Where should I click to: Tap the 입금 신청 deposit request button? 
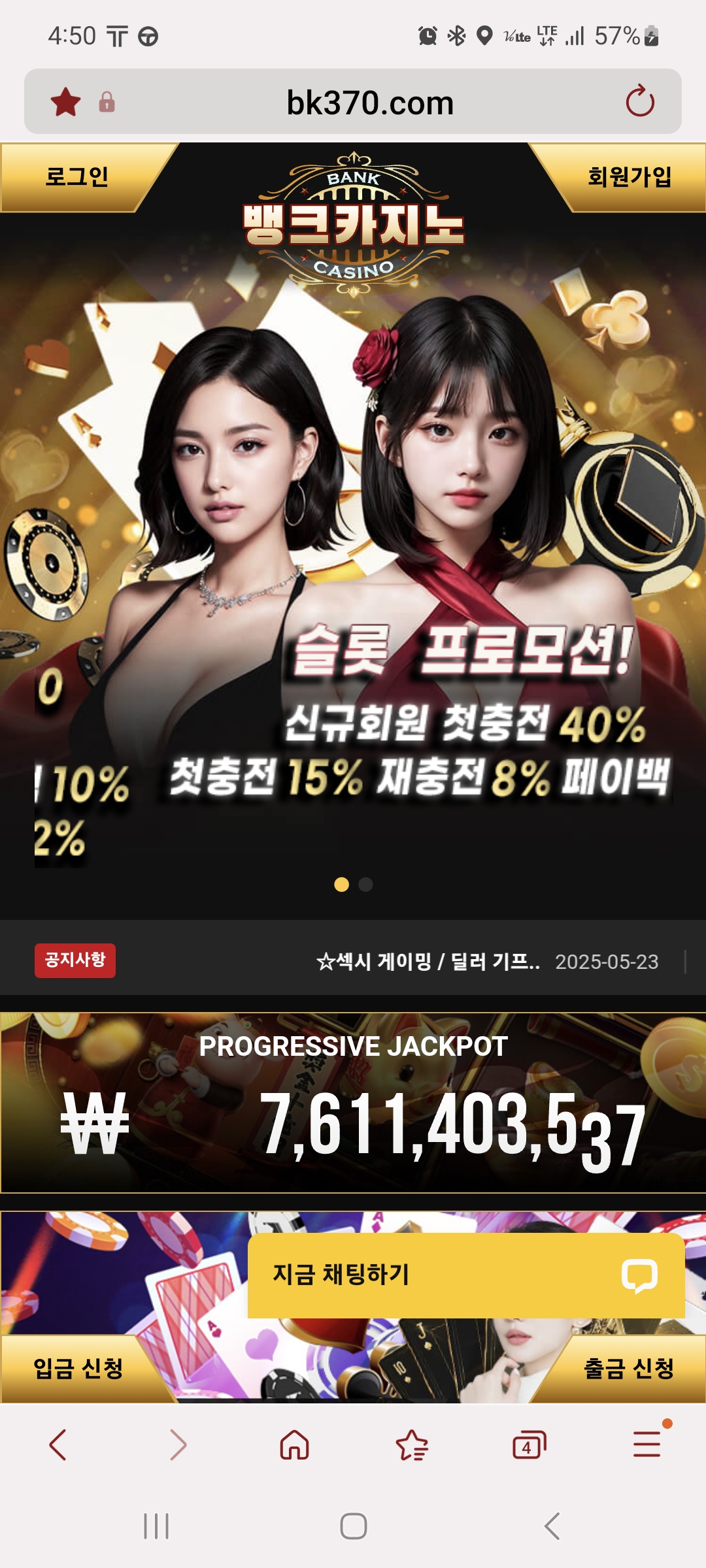(x=78, y=1368)
